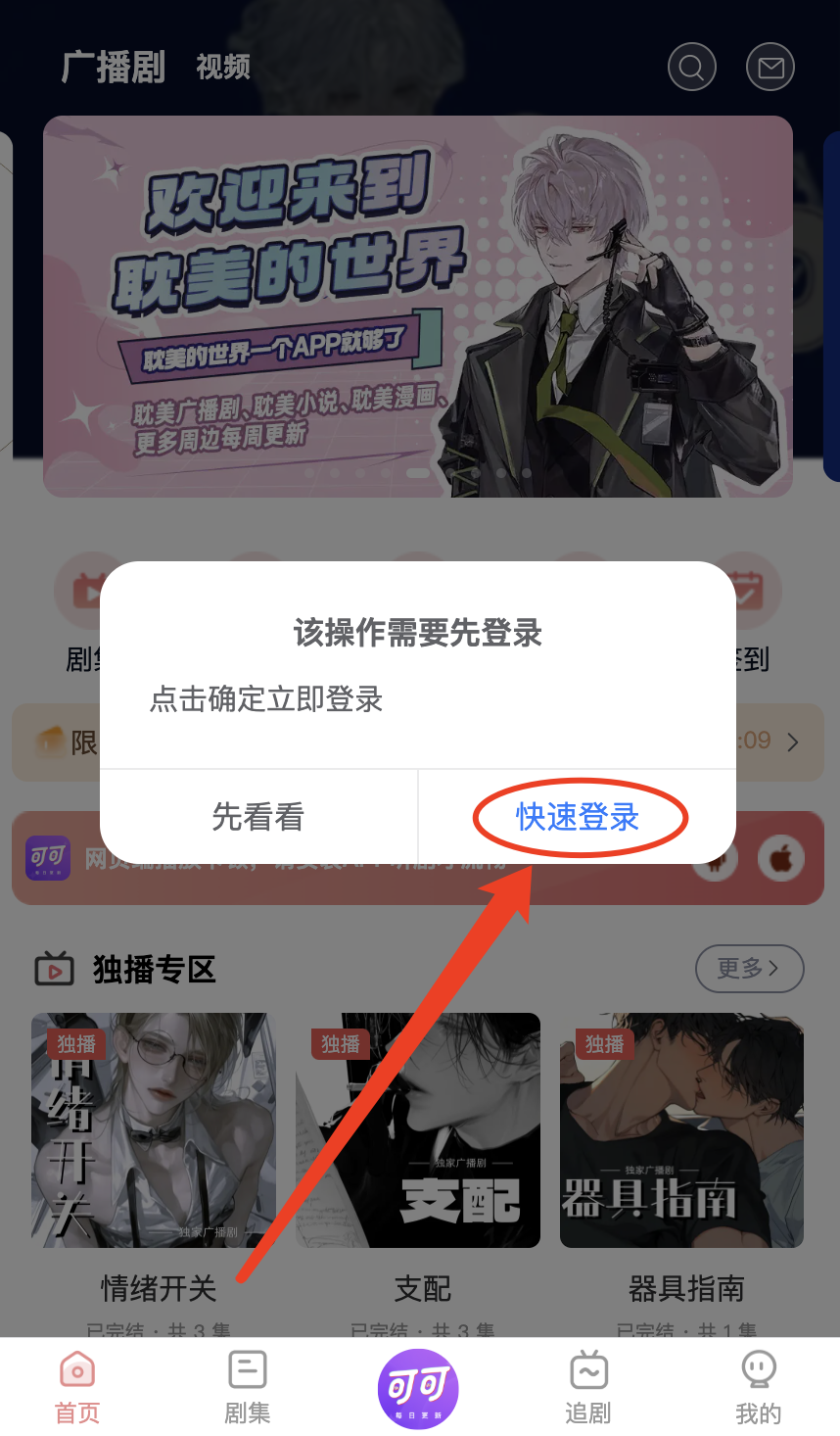Viewport: 840px width, 1436px height.
Task: Choose 先看看 to dismiss the login prompt
Action: [x=258, y=817]
